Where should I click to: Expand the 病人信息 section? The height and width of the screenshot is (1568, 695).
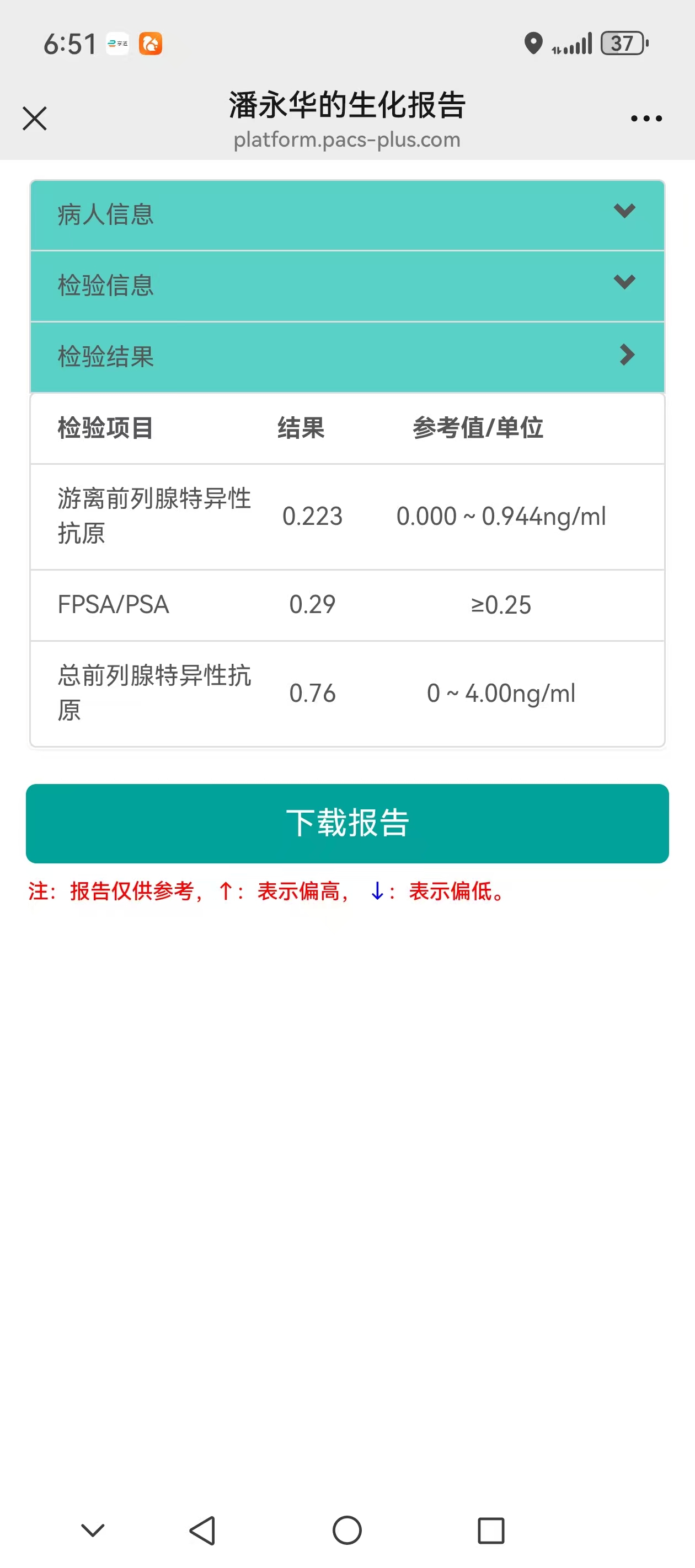click(346, 215)
